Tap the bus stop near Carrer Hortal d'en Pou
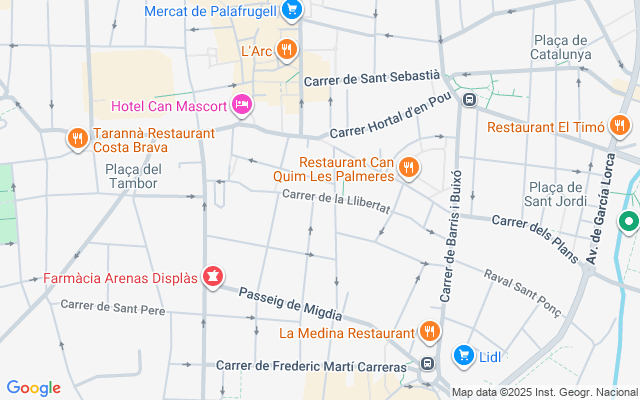640x400 pixels. coord(469,99)
